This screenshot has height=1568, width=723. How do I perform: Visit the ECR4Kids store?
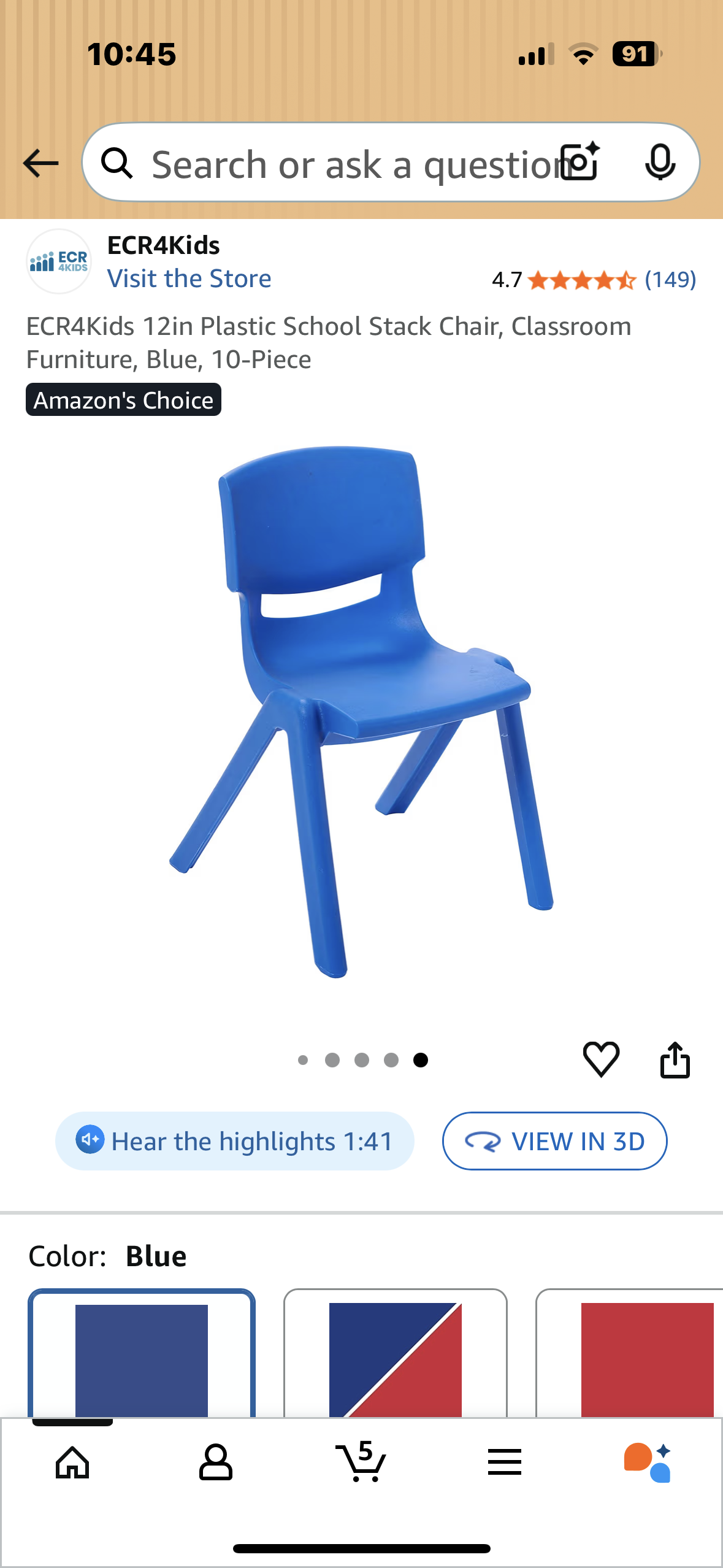(189, 278)
